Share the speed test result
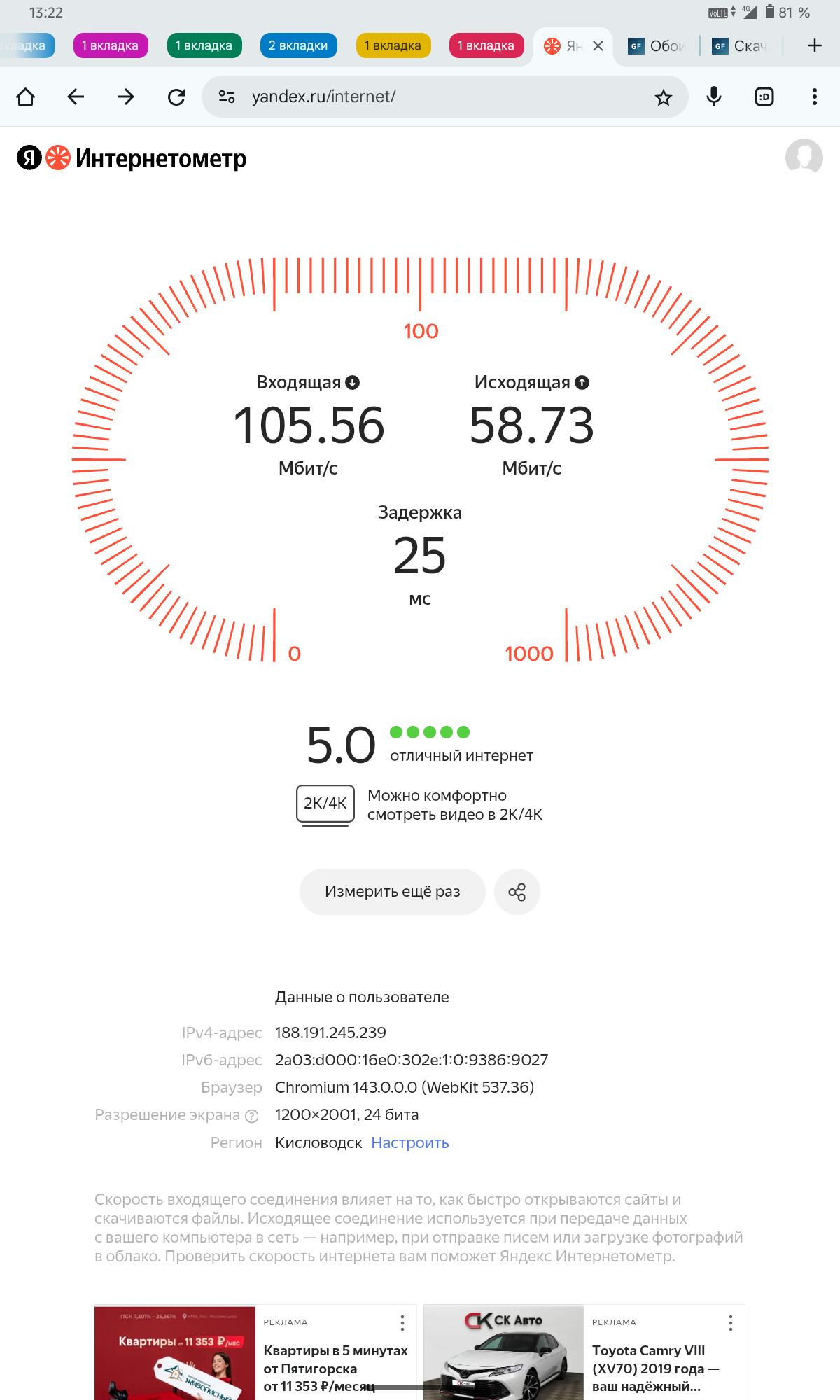The image size is (840, 1400). [517, 892]
